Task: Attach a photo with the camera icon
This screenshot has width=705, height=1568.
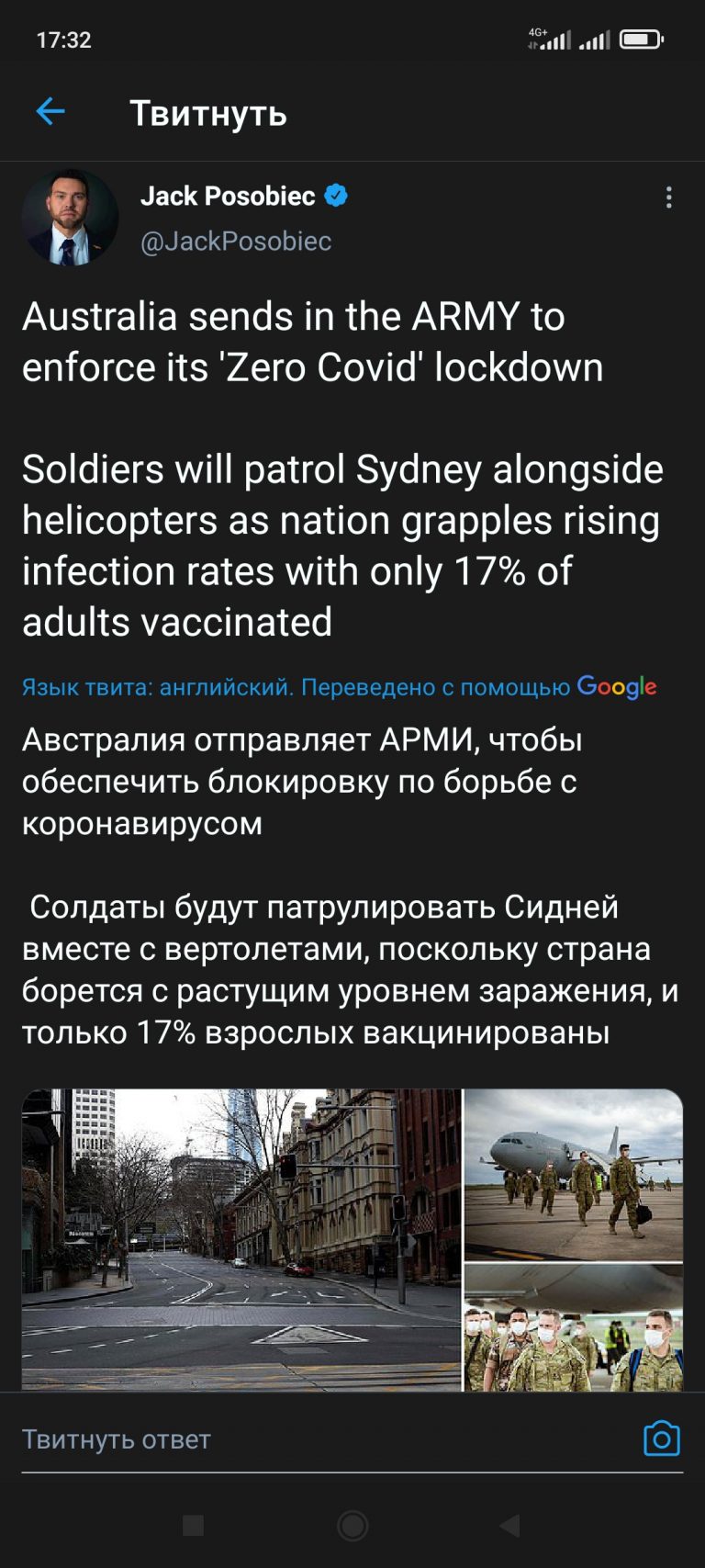Action: 662,1439
